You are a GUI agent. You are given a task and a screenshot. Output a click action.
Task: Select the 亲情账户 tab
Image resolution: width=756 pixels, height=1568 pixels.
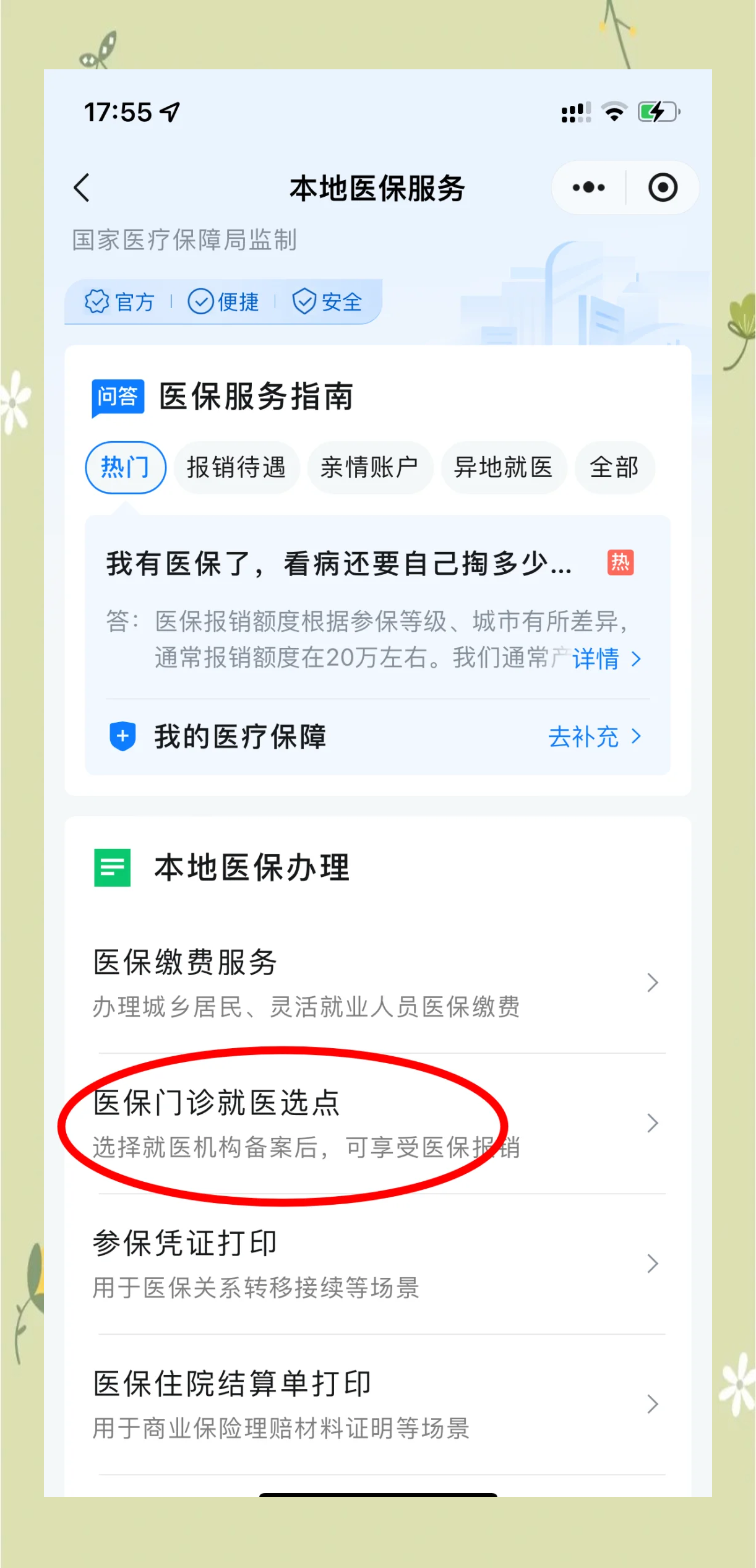(x=371, y=468)
